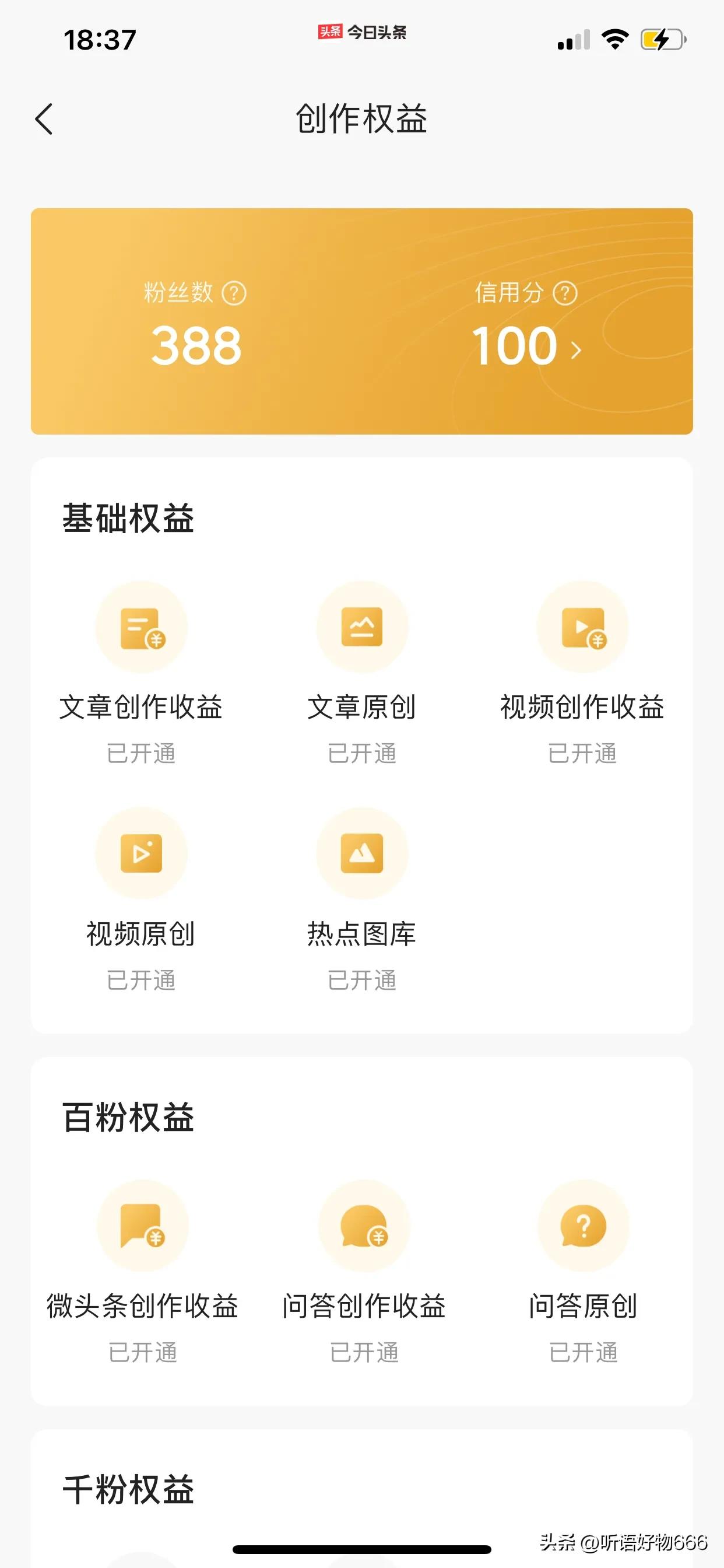Open the 热点图库 hot image library icon

pos(362,854)
